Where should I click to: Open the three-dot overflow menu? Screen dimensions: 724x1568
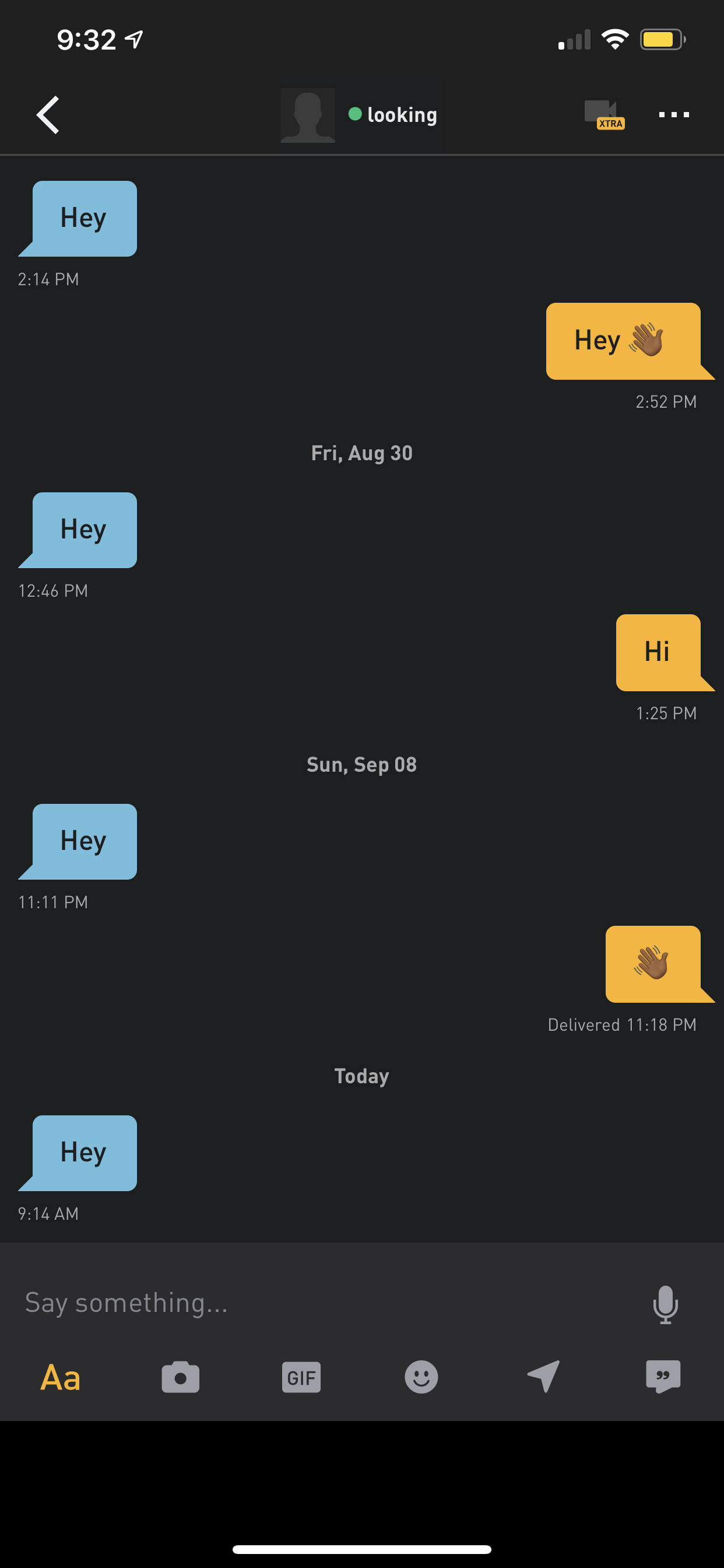[673, 114]
